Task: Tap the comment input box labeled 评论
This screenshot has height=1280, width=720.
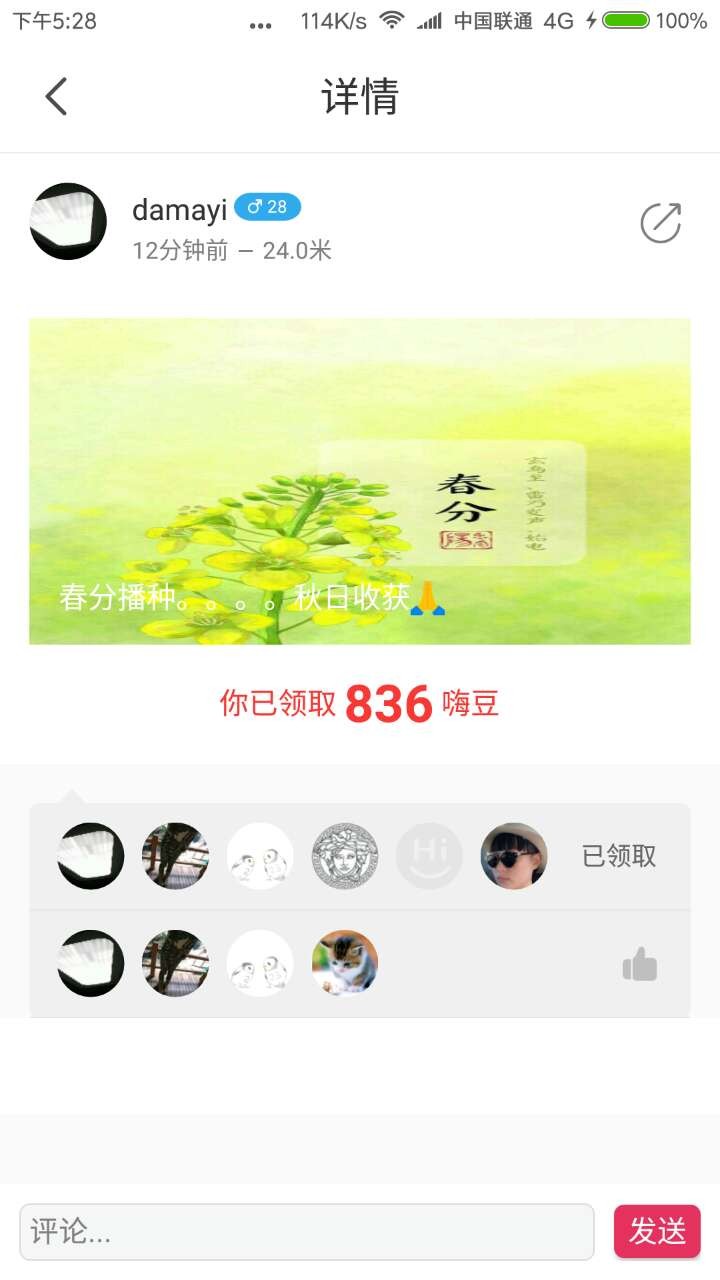Action: click(300, 1230)
